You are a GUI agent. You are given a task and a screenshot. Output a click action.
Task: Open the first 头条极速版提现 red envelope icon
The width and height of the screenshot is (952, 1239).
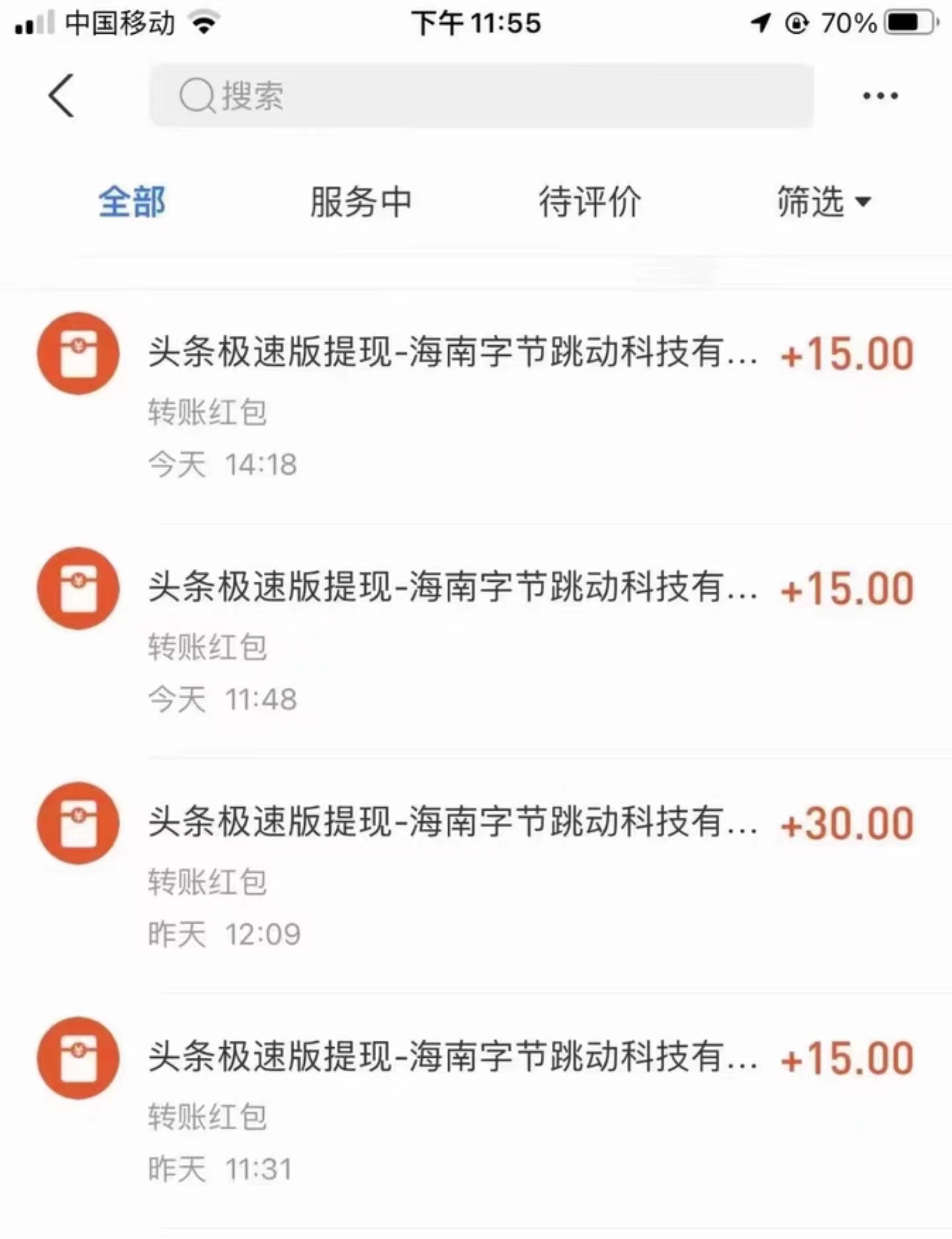click(x=78, y=354)
